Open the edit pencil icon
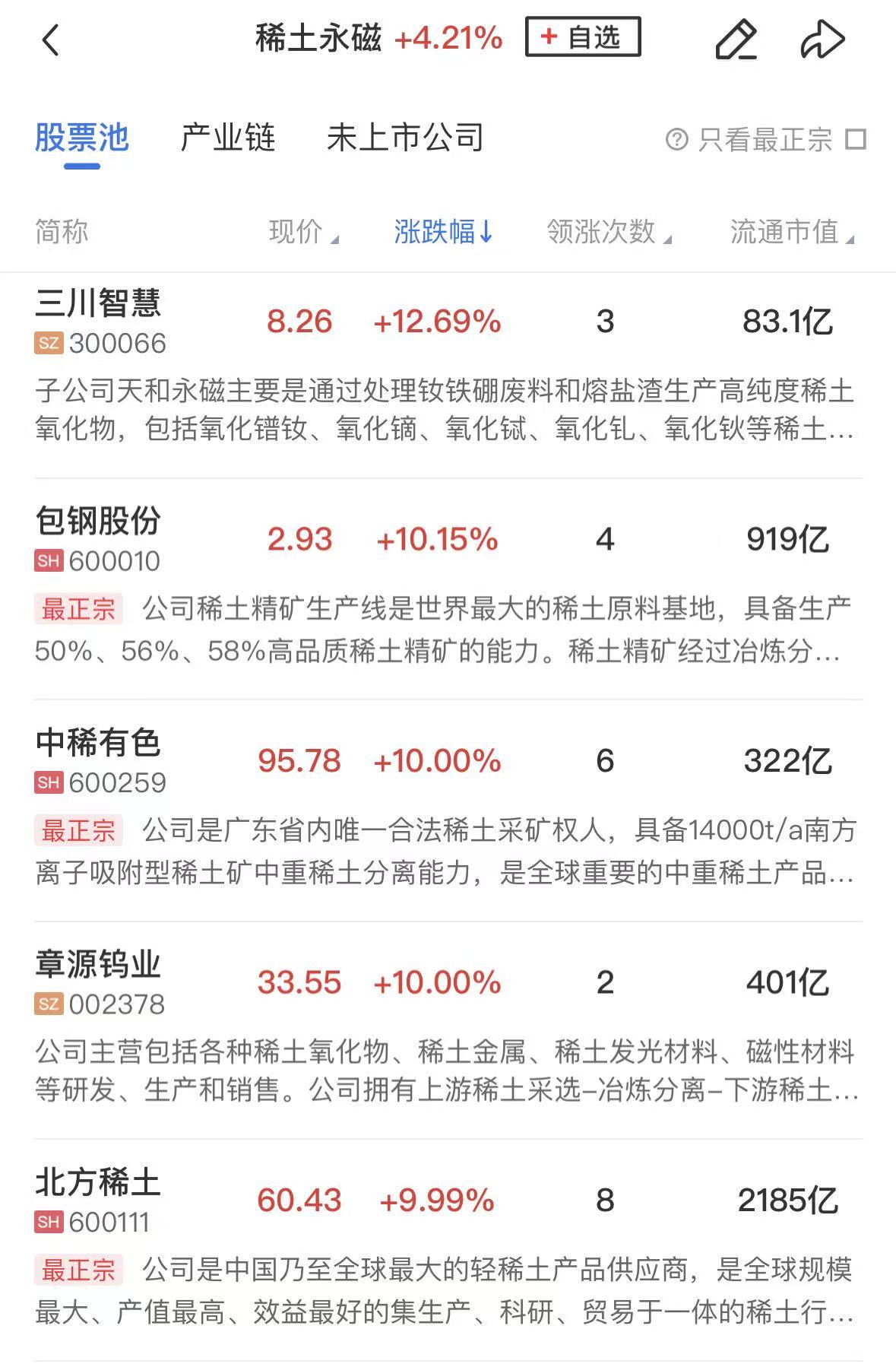896x1364 pixels. pos(736,40)
